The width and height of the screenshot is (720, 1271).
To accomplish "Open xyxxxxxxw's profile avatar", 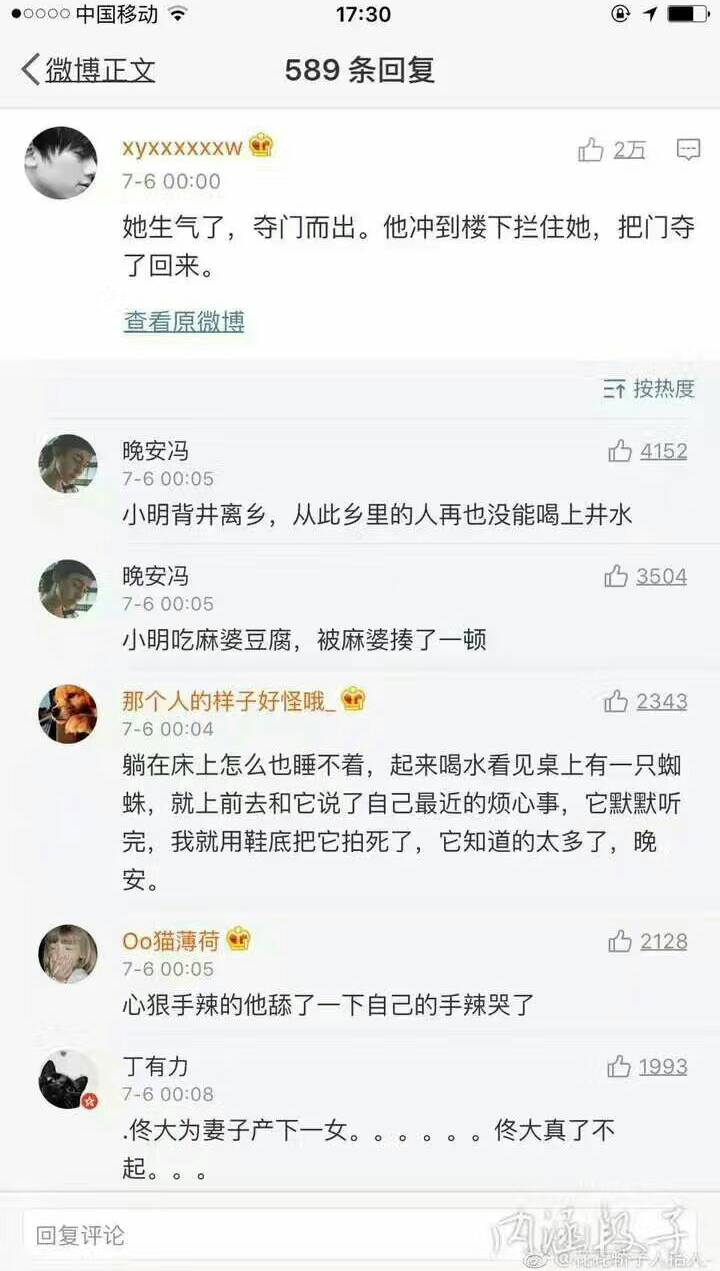I will 61,163.
